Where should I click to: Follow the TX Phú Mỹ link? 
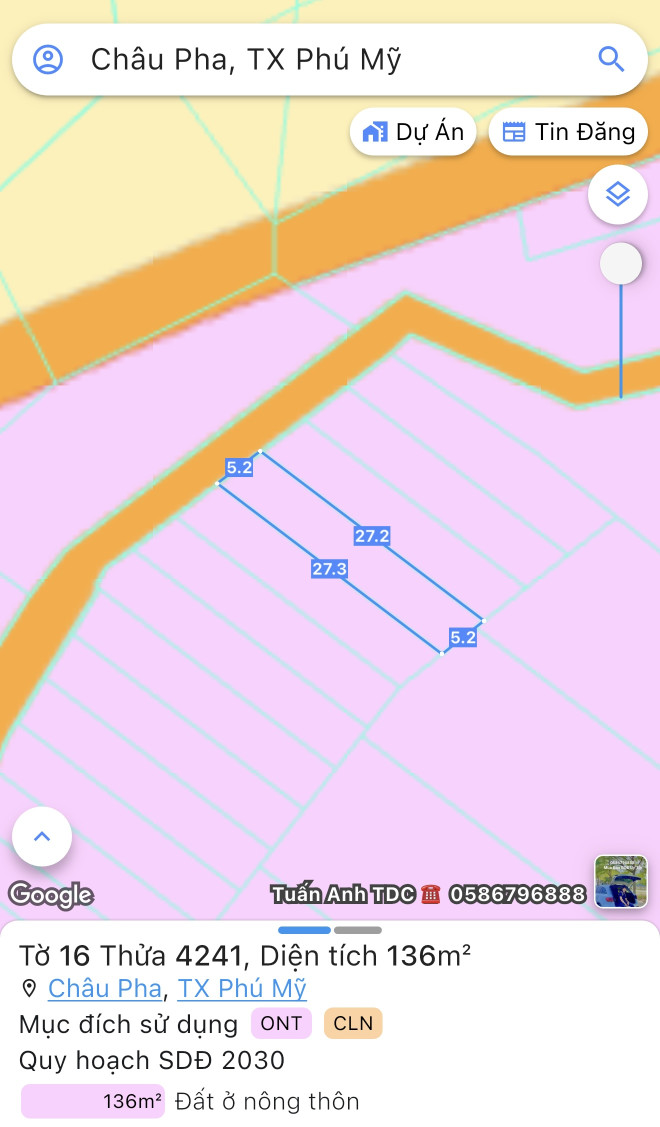(x=242, y=989)
